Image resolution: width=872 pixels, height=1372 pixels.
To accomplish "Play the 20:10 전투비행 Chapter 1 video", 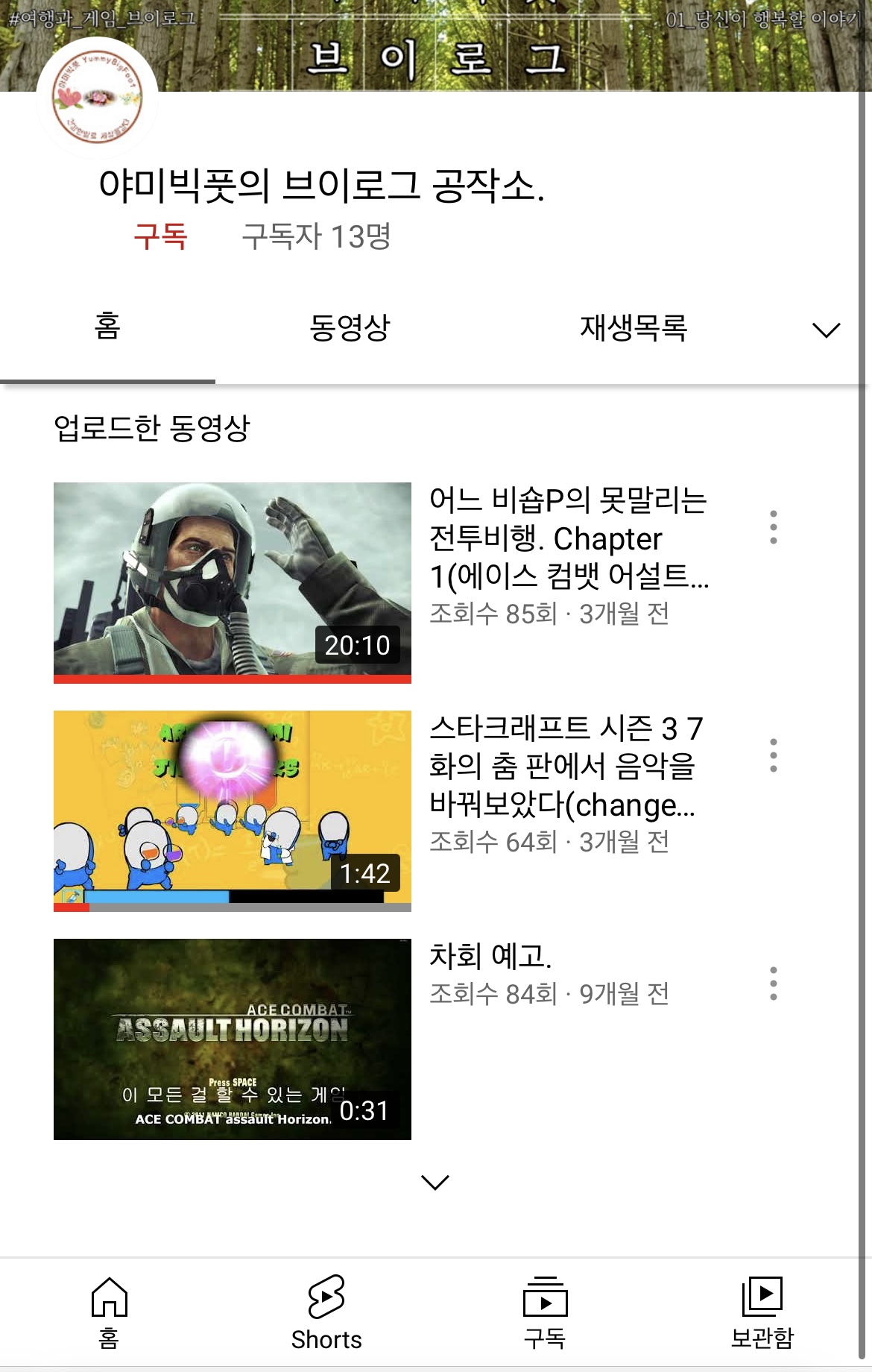I will 233,580.
